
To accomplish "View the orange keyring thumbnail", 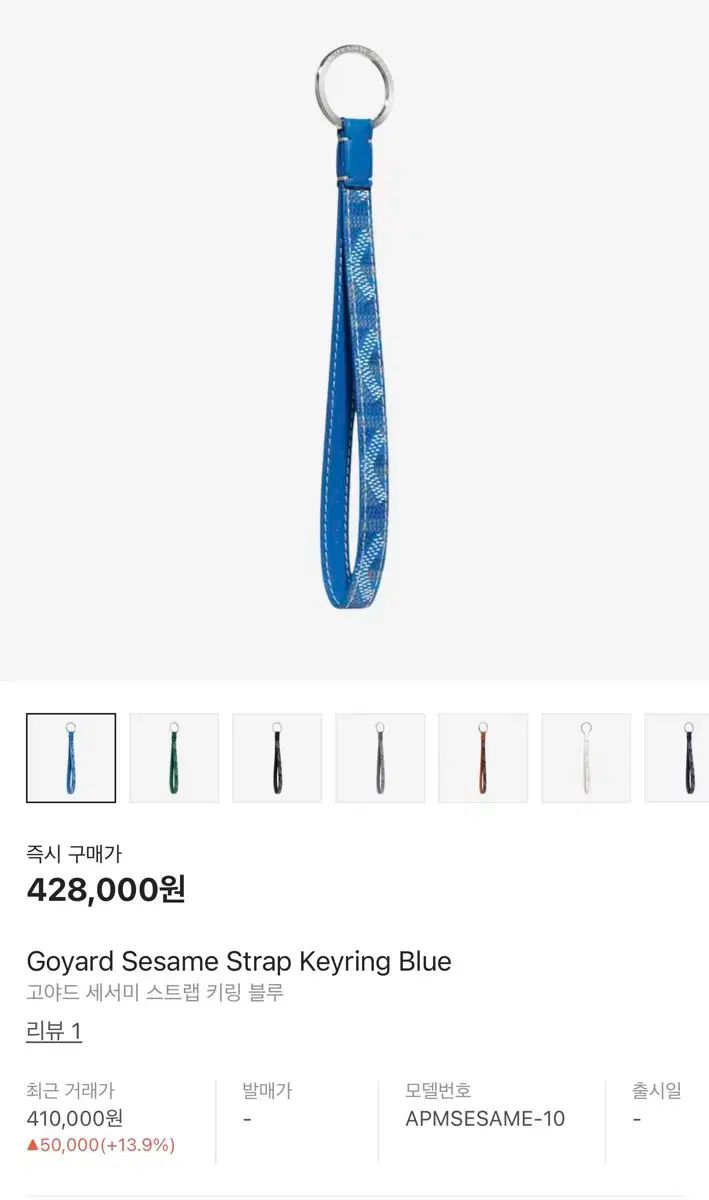I will click(483, 758).
